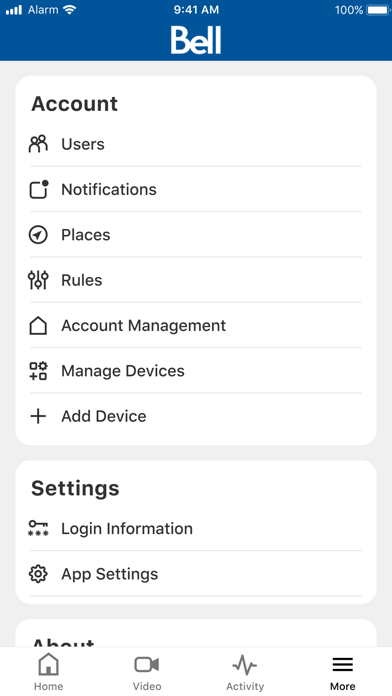Open the Rules row
The image size is (392, 696).
point(196,280)
